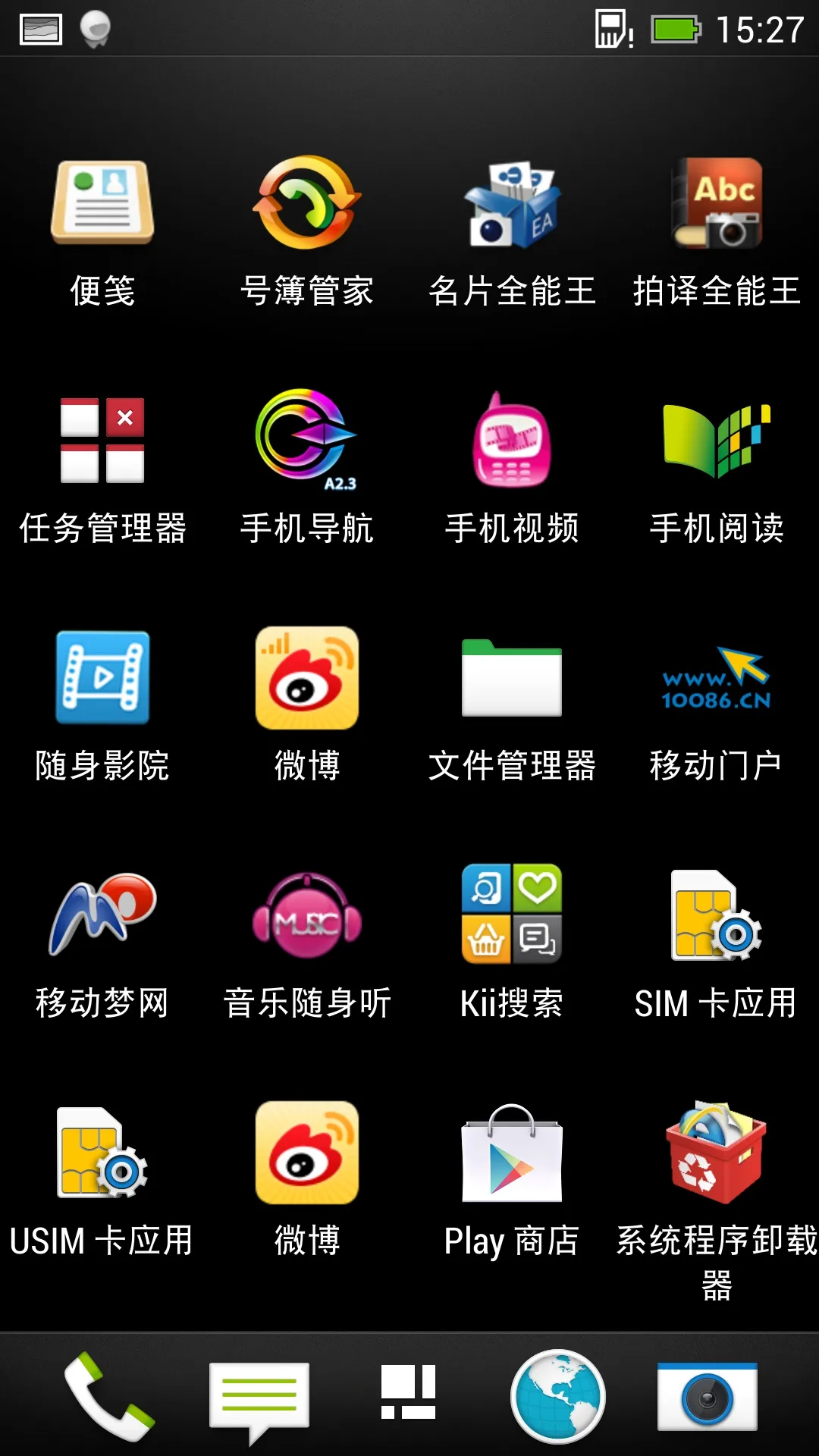819x1456 pixels.
Task: Open 手机视频 app
Action: tap(512, 440)
